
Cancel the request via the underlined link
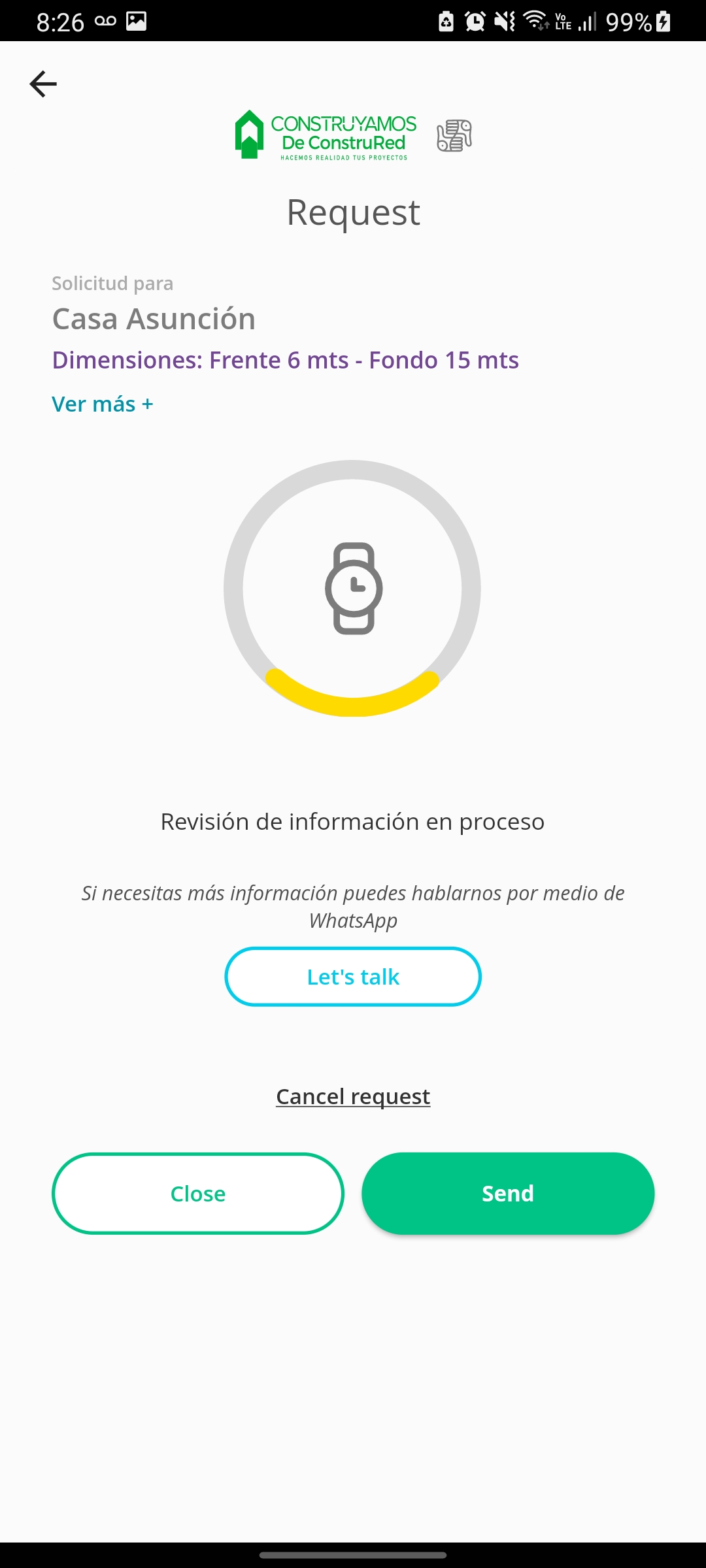353,1096
